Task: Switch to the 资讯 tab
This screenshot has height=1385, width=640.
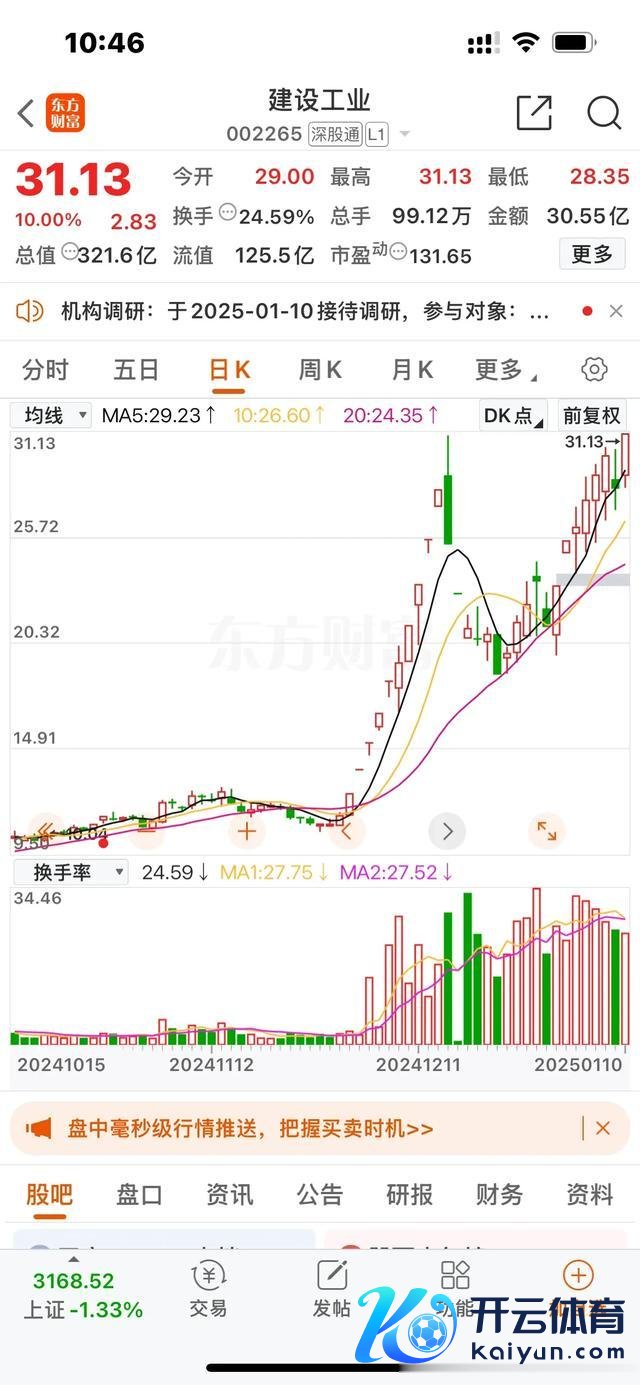Action: coord(229,1194)
